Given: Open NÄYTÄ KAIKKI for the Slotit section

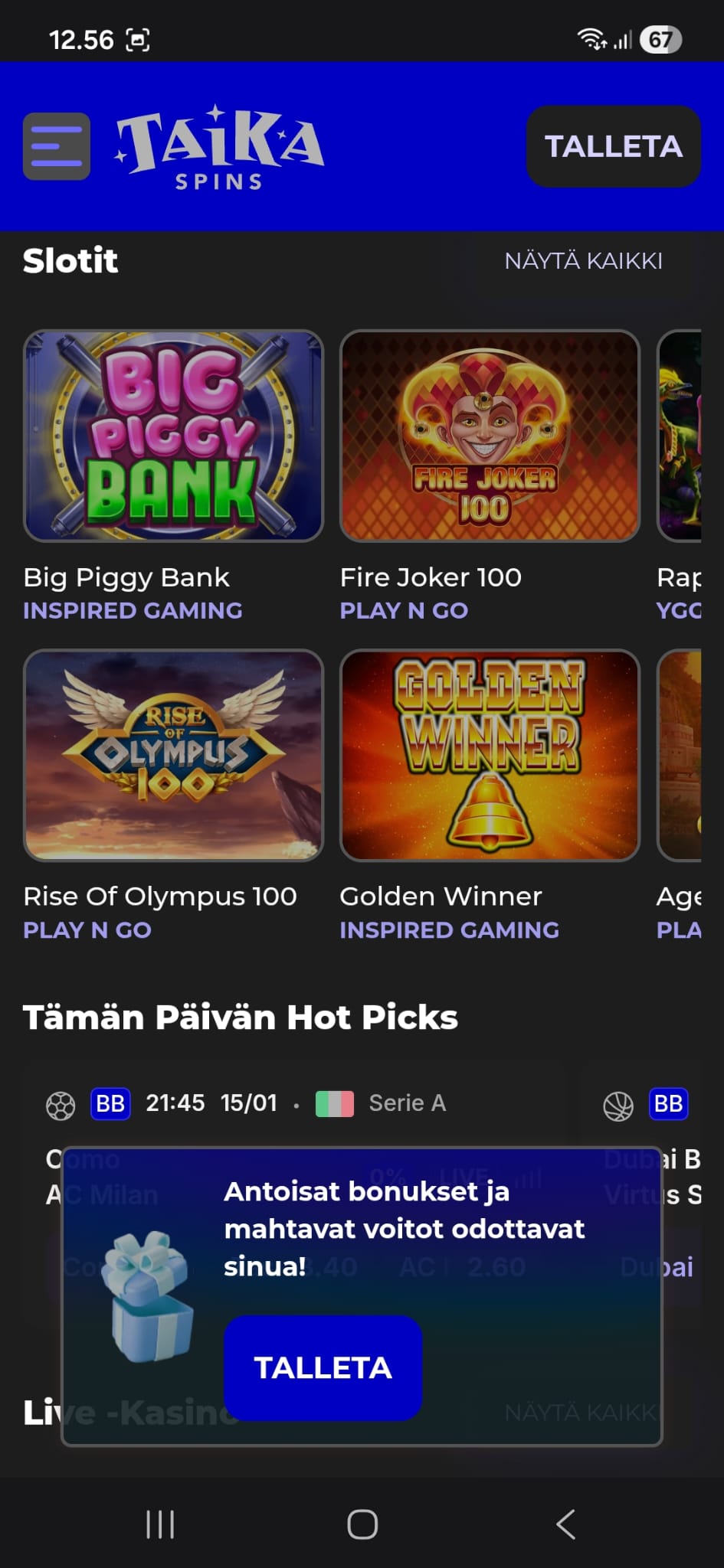Looking at the screenshot, I should pos(585,261).
